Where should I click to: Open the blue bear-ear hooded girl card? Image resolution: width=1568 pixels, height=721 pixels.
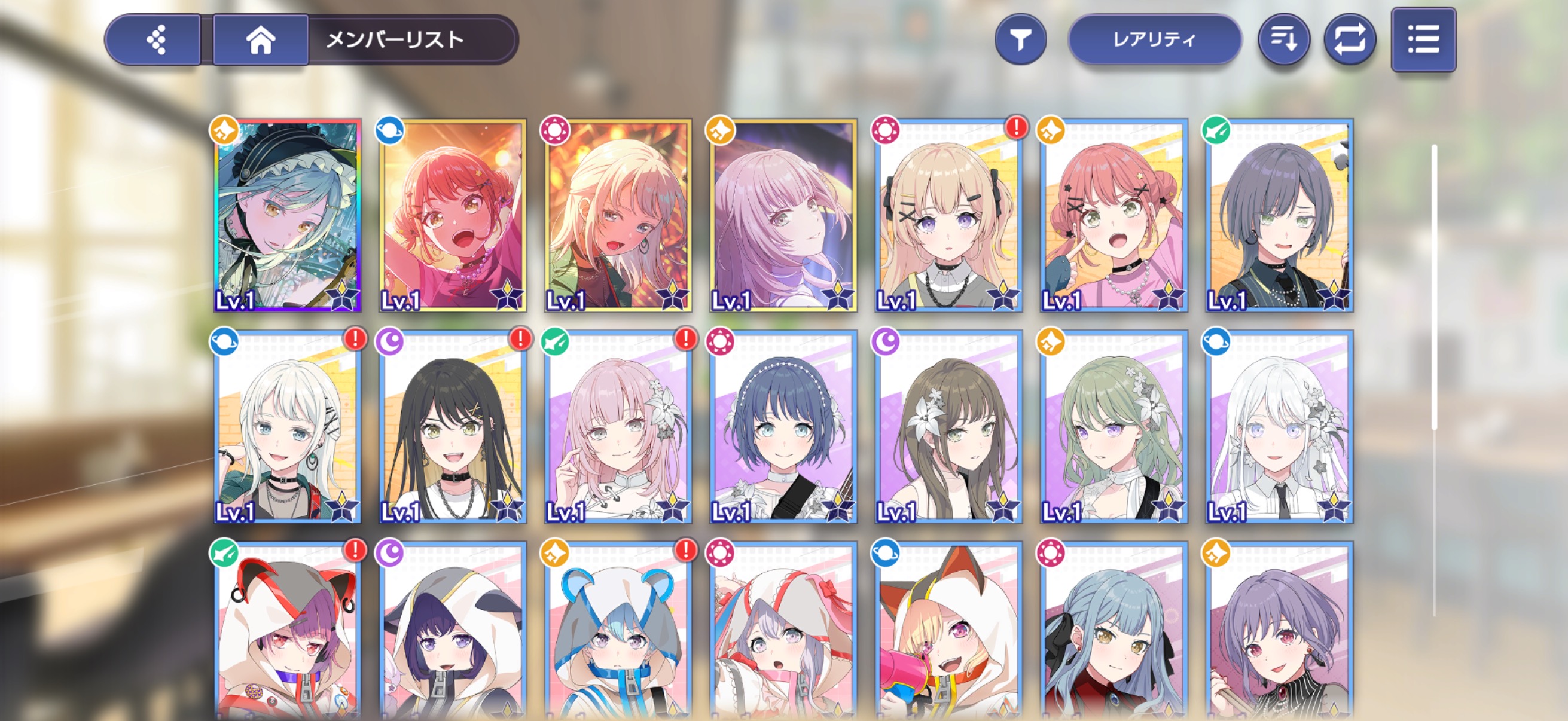pos(618,630)
